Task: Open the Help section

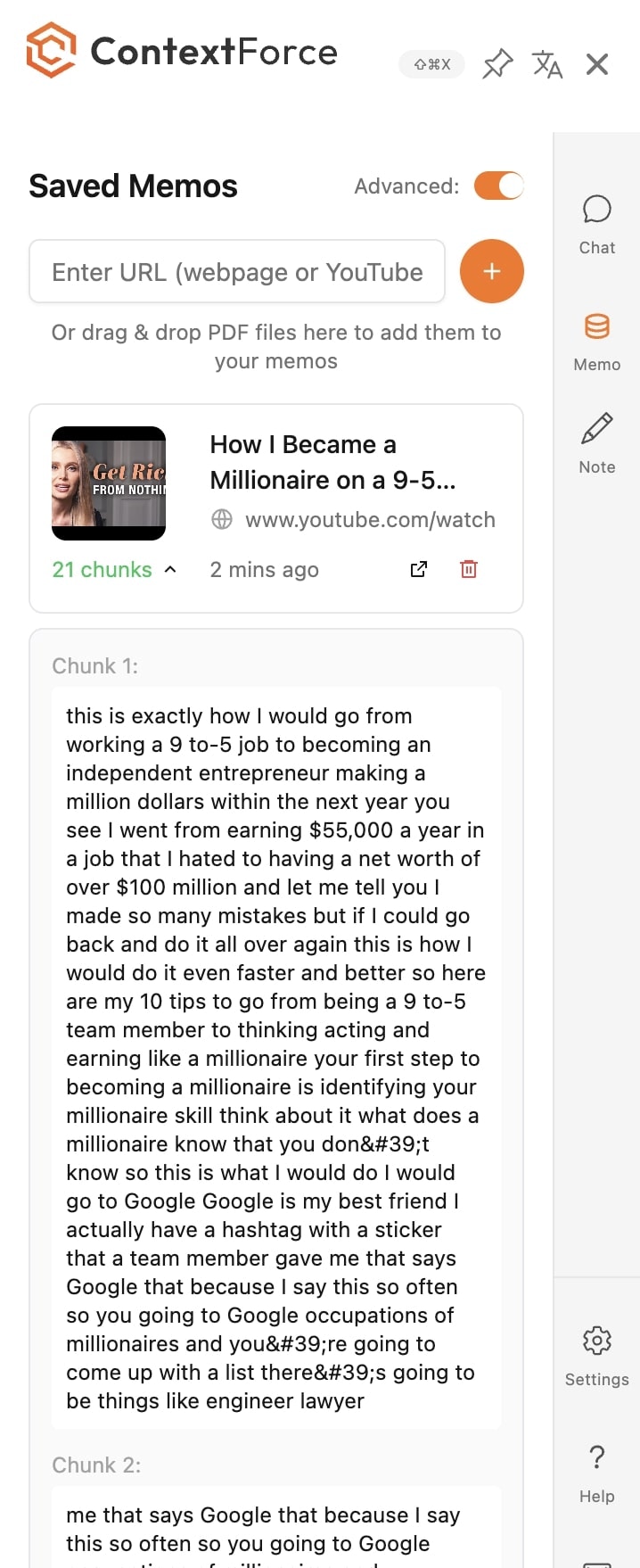Action: (596, 1473)
